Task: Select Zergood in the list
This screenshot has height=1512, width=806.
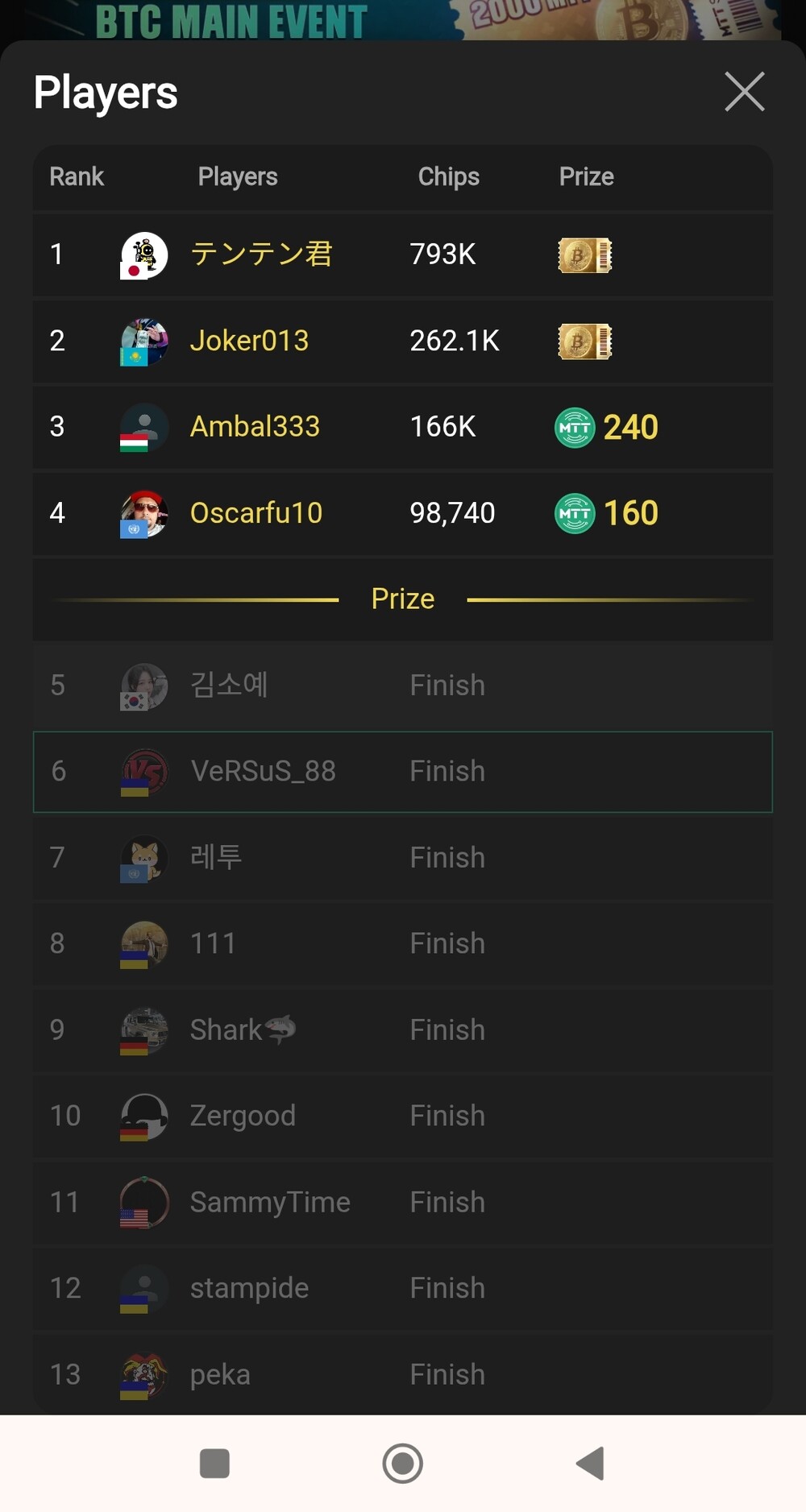Action: pos(403,1116)
